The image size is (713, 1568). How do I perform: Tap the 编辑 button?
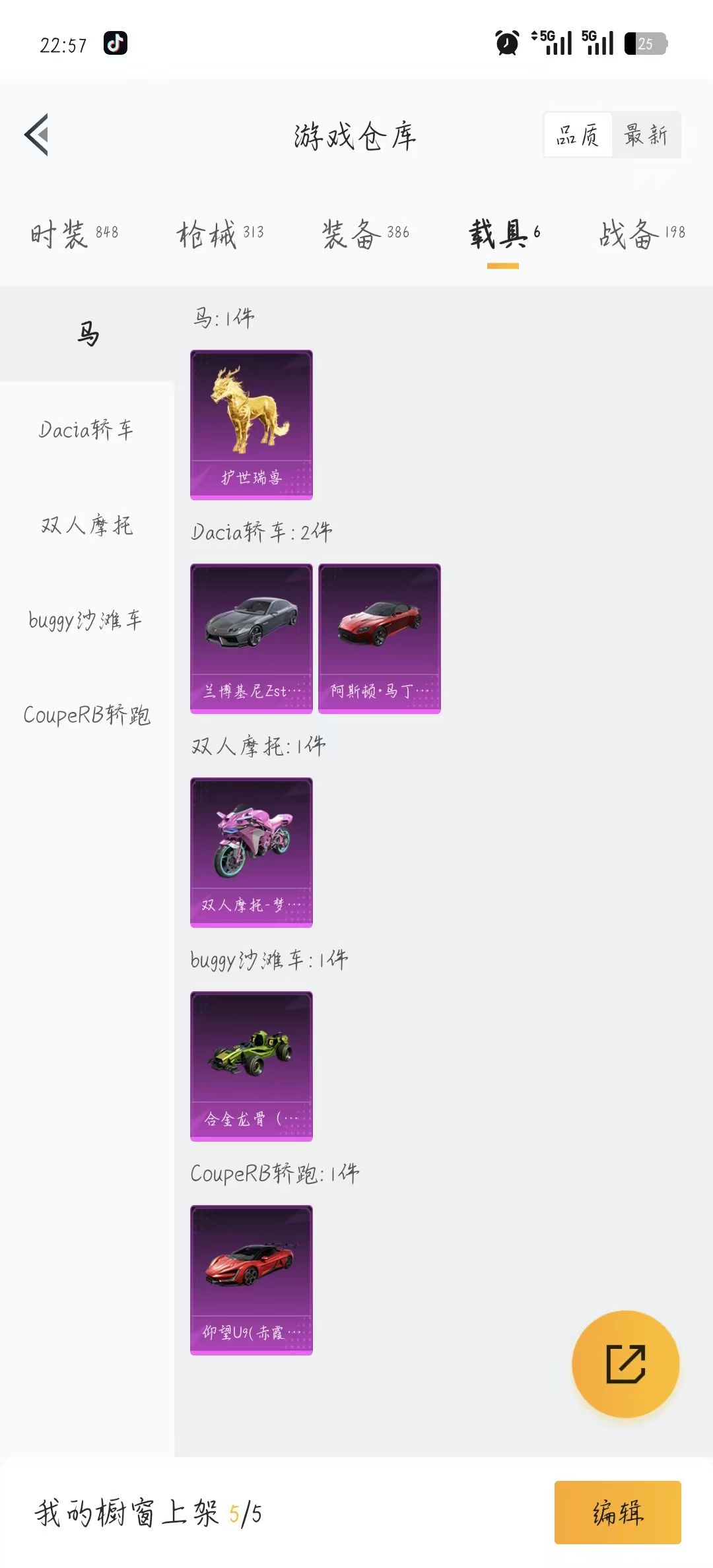pyautogui.click(x=617, y=1512)
